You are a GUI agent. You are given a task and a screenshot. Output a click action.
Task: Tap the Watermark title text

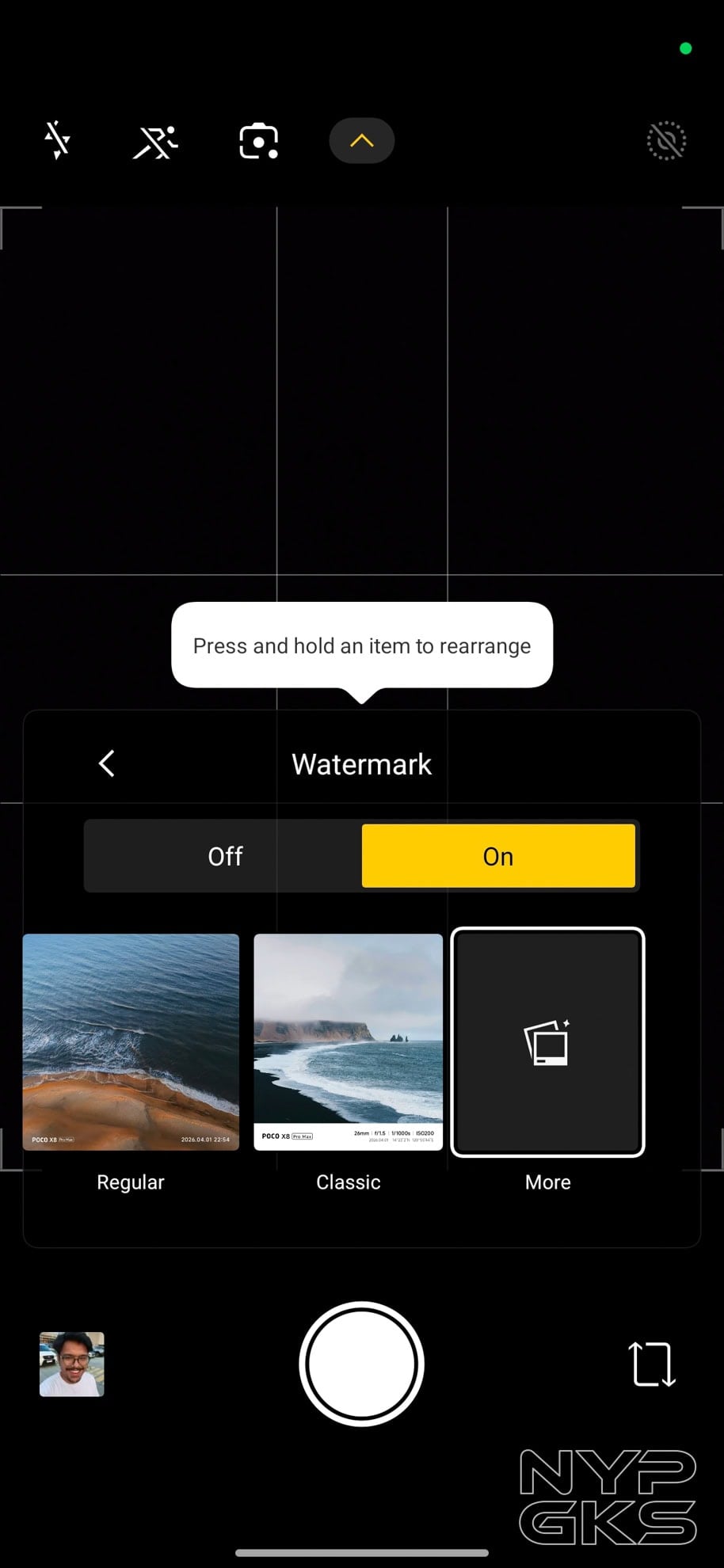coord(361,763)
